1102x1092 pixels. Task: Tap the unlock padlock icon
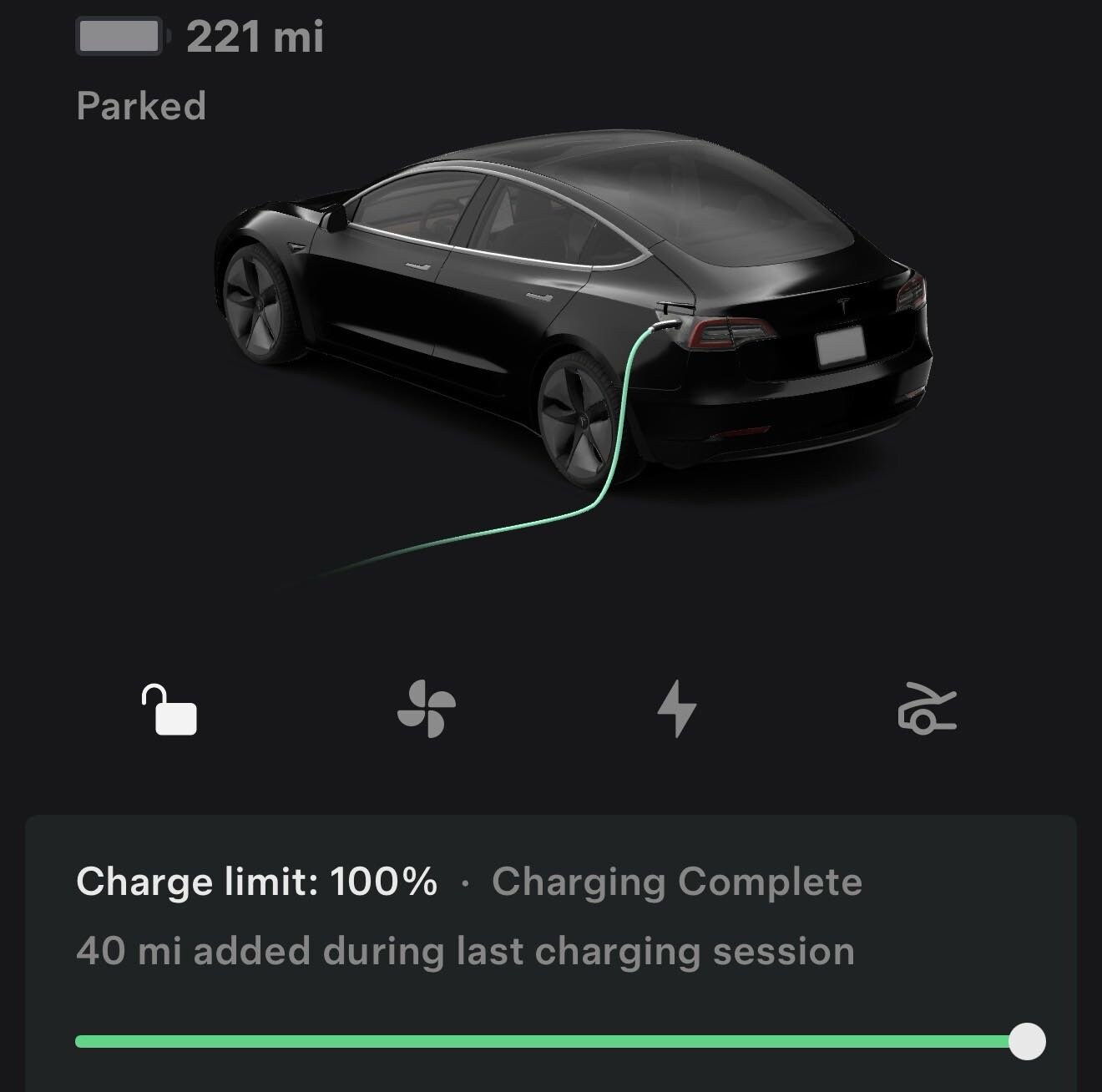169,710
